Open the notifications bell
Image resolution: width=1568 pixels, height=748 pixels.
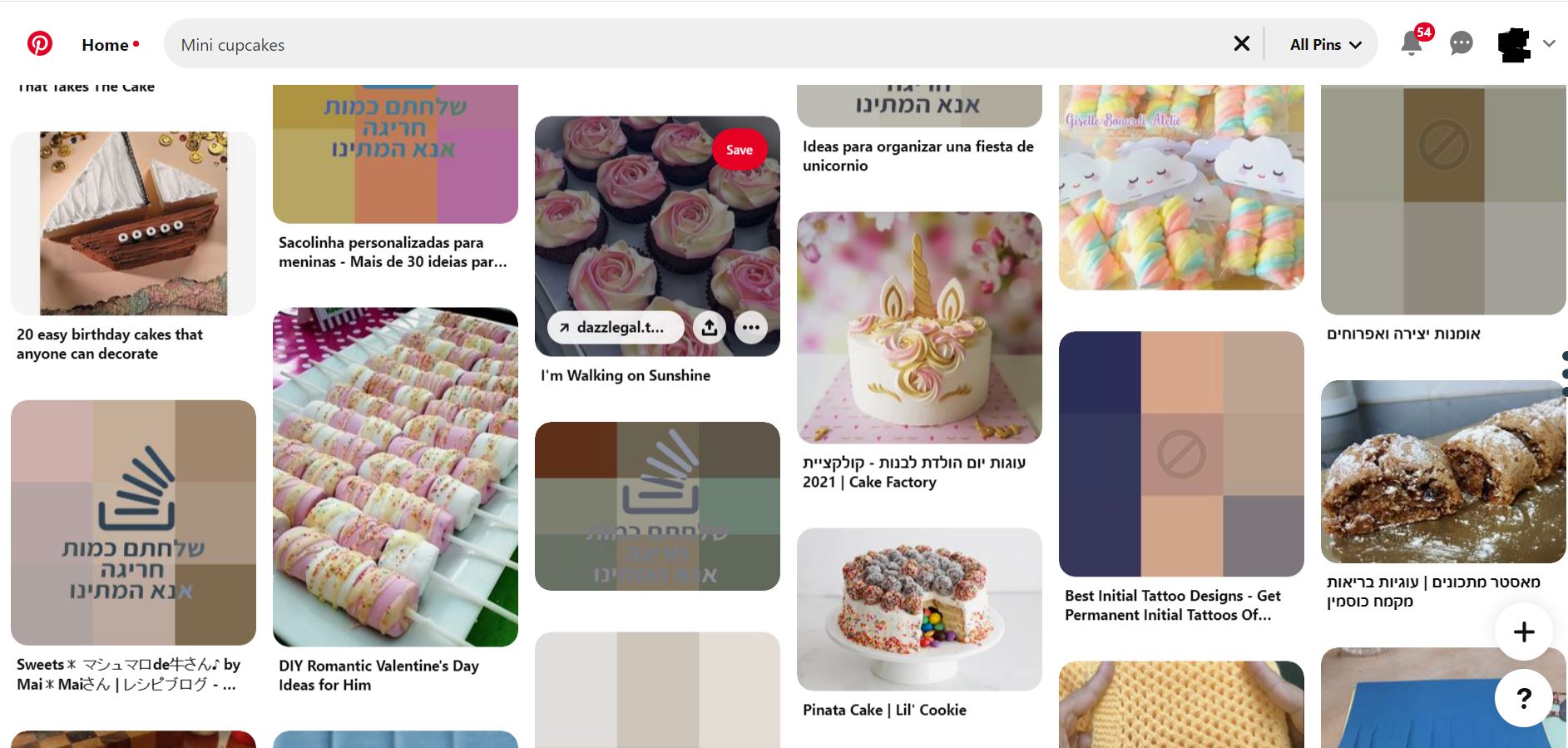coord(1412,43)
